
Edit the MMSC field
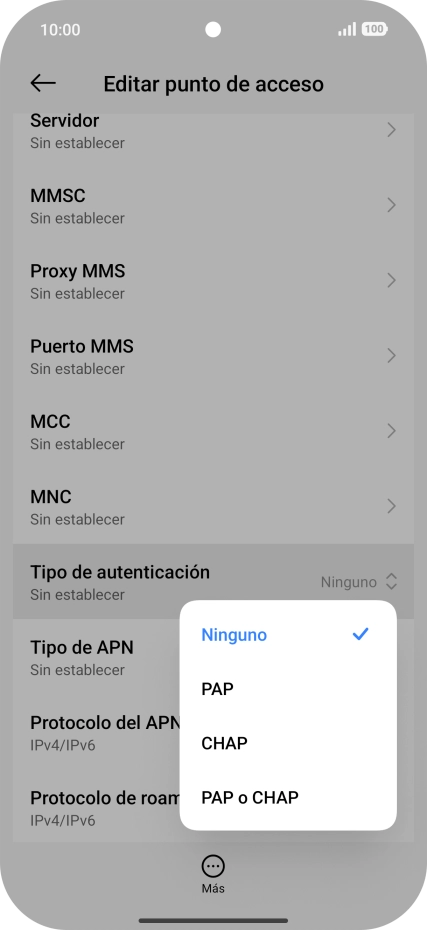(214, 205)
